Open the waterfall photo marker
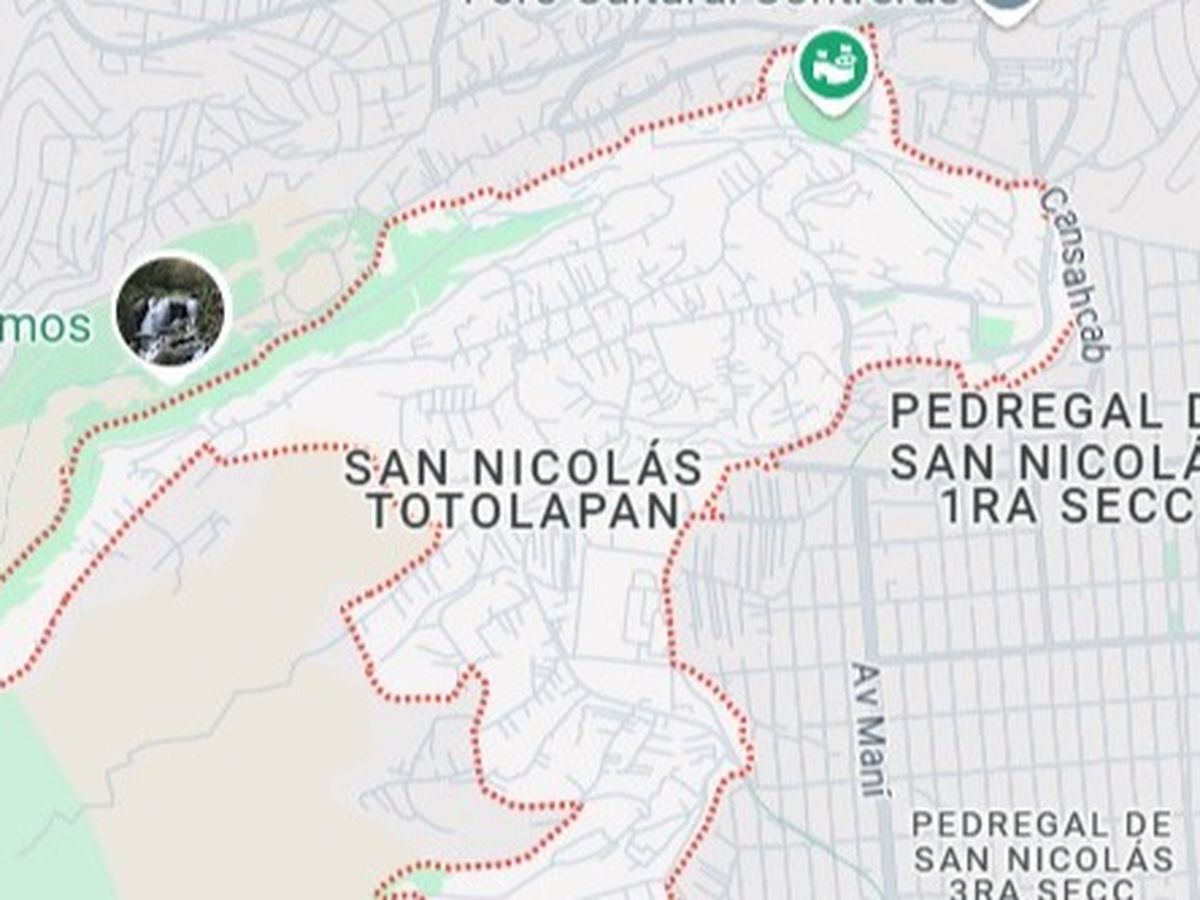The width and height of the screenshot is (1200, 900). (171, 311)
